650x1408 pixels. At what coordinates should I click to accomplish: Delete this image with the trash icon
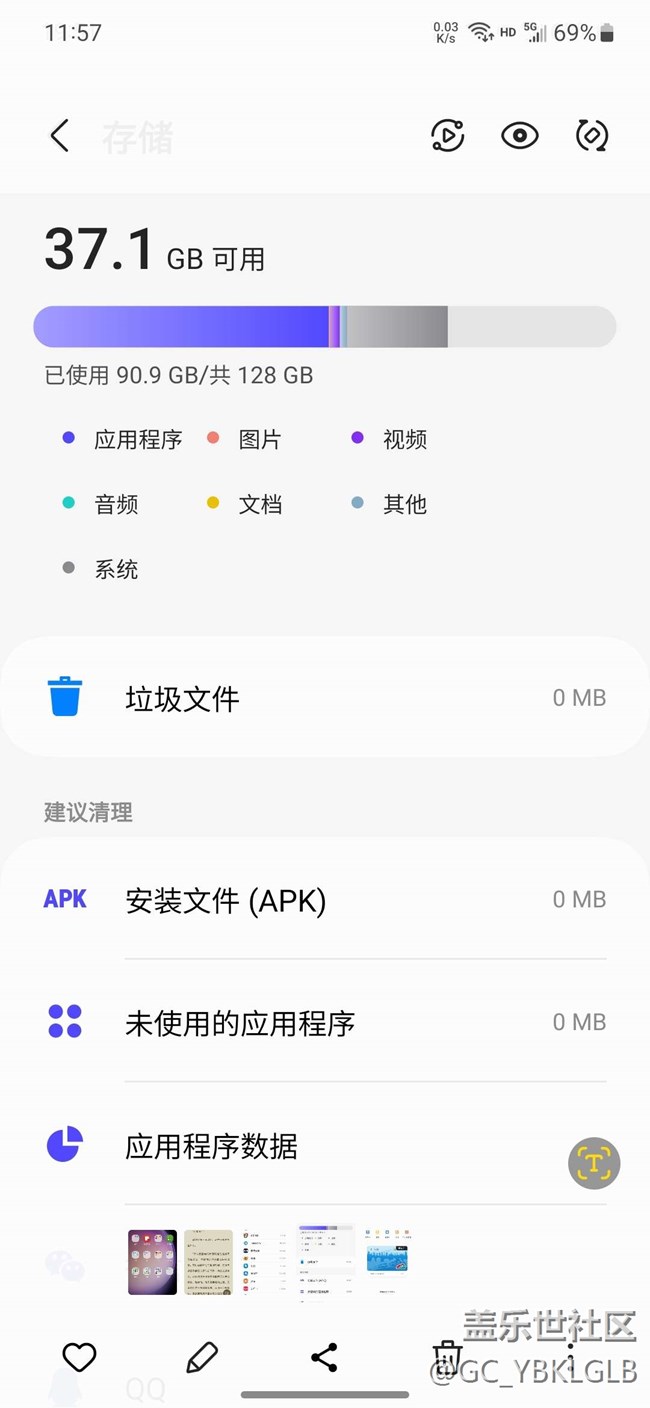tap(447, 1357)
